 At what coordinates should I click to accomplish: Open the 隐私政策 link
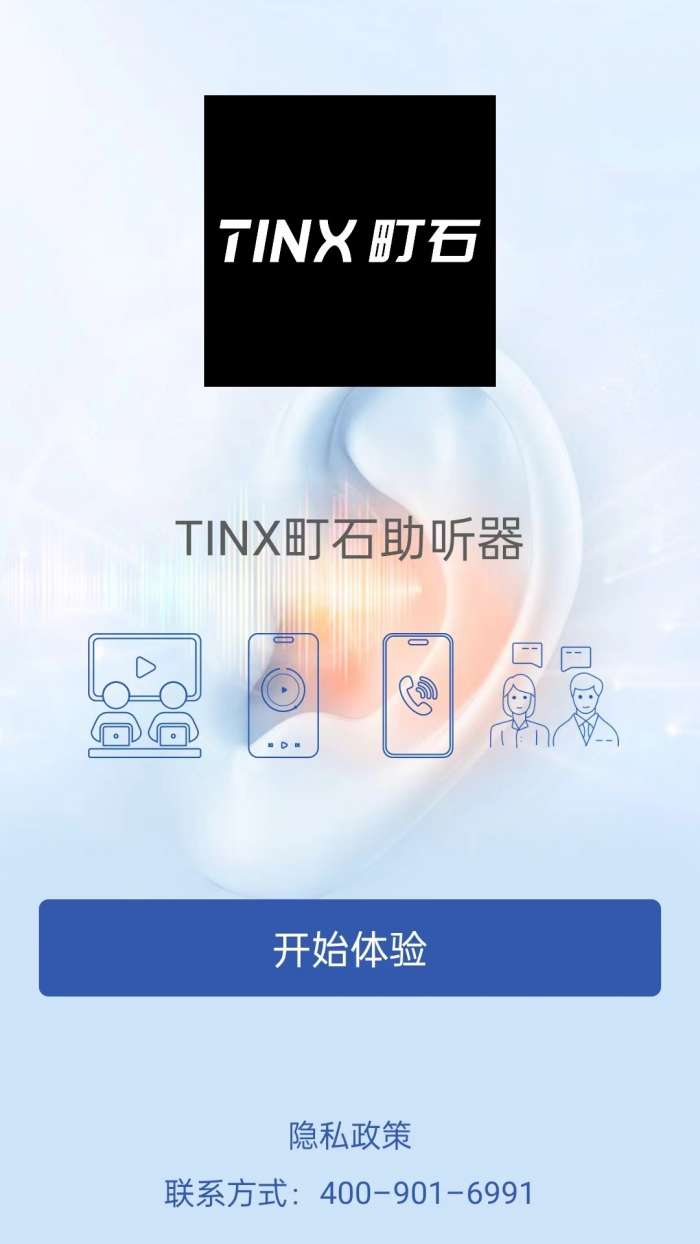click(350, 1135)
